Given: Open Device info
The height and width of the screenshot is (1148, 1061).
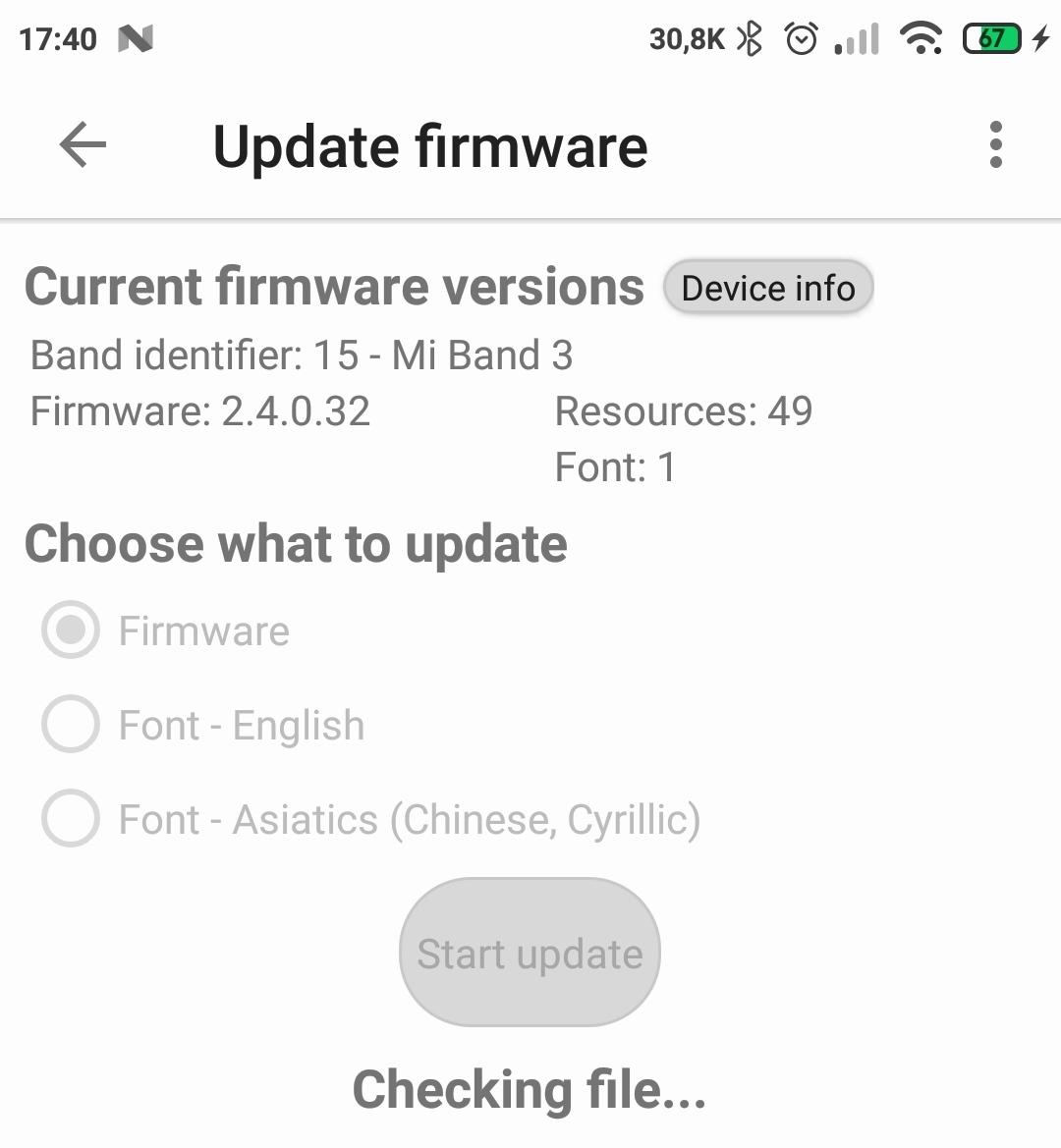Looking at the screenshot, I should [767, 288].
